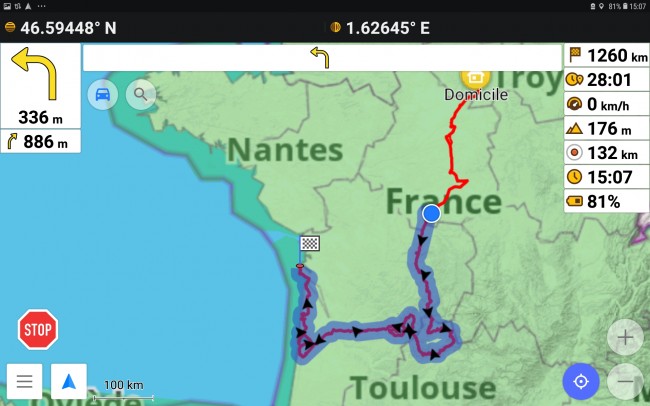Center map on my location

581,381
